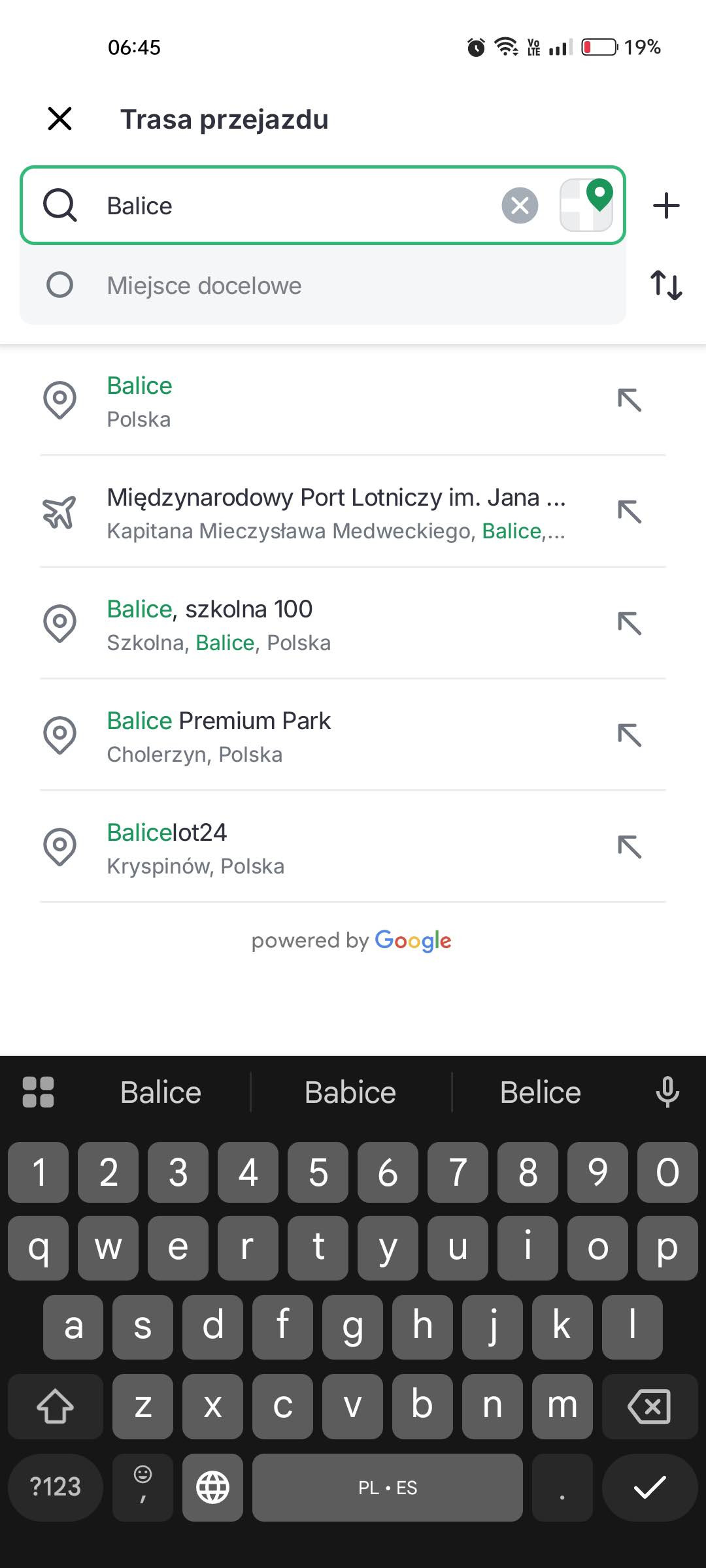Confirm entry with keyboard checkmark key
Image resolution: width=706 pixels, height=1568 pixels.
(650, 1487)
